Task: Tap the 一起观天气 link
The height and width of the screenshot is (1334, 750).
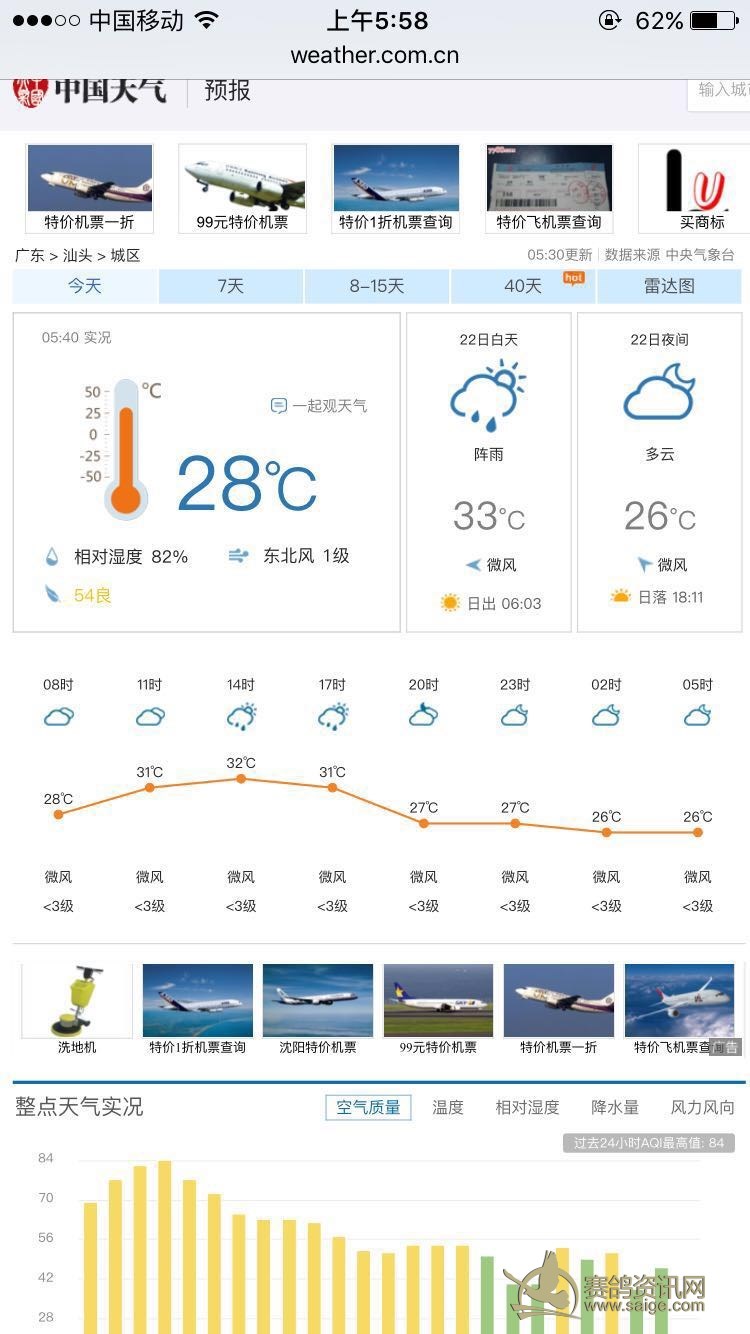Action: (319, 406)
